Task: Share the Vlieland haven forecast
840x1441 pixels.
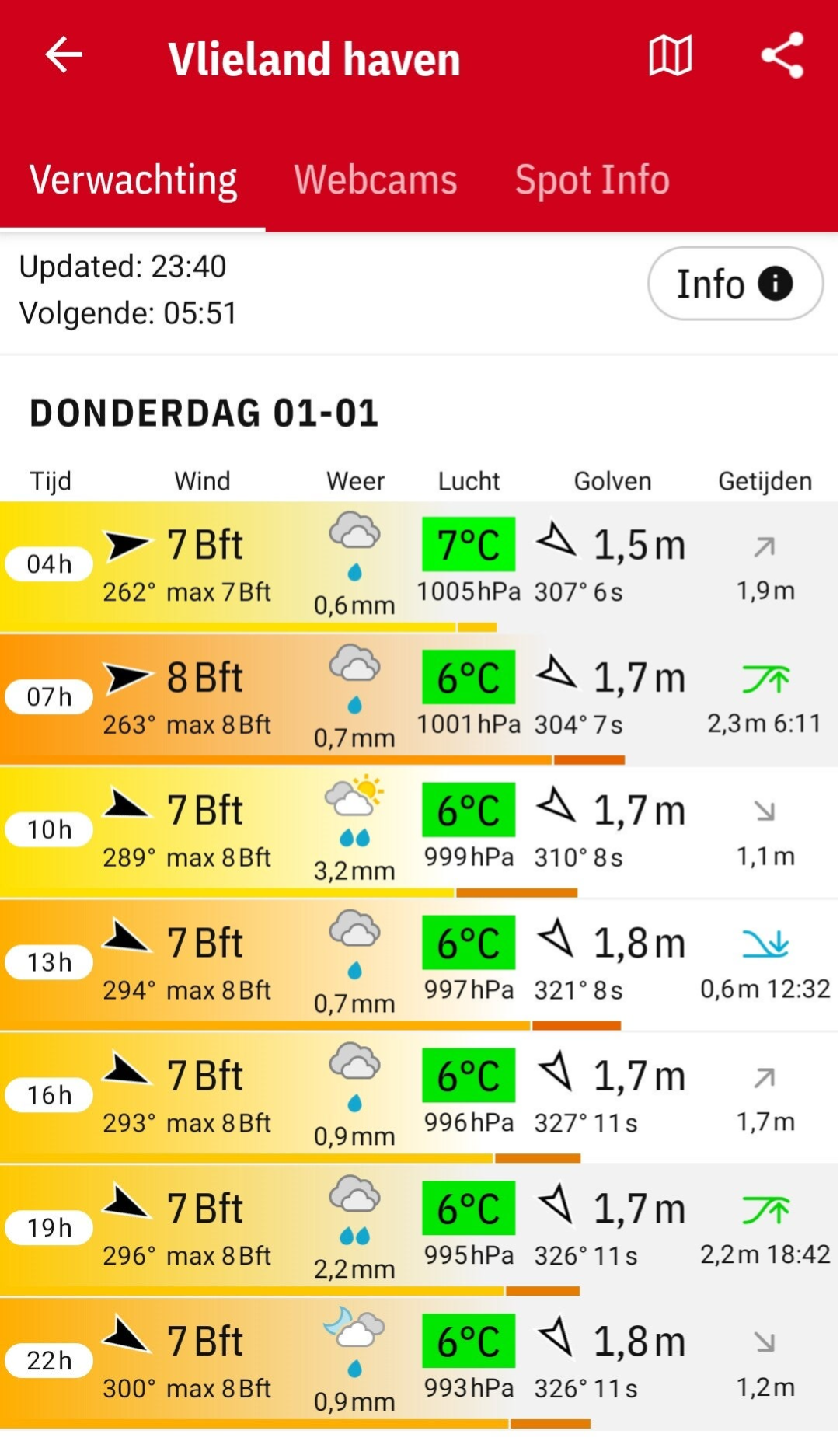Action: click(782, 56)
